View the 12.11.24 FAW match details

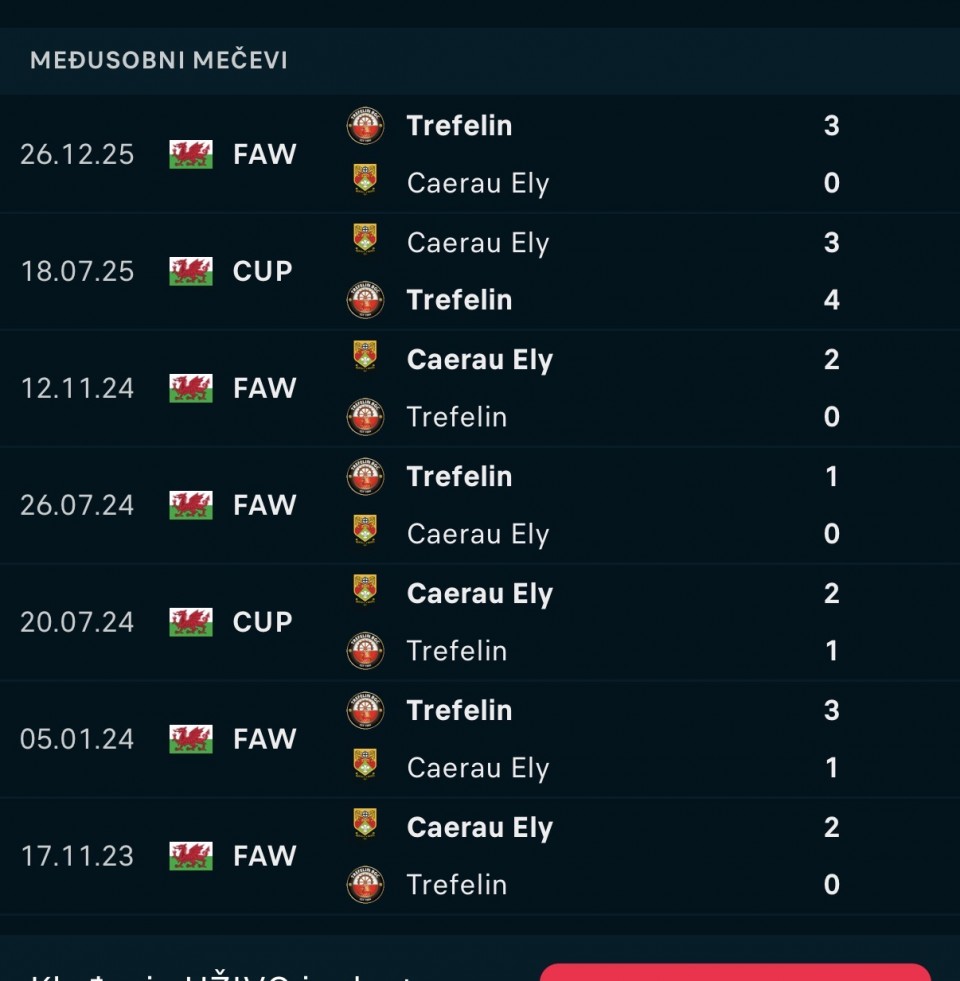[480, 388]
